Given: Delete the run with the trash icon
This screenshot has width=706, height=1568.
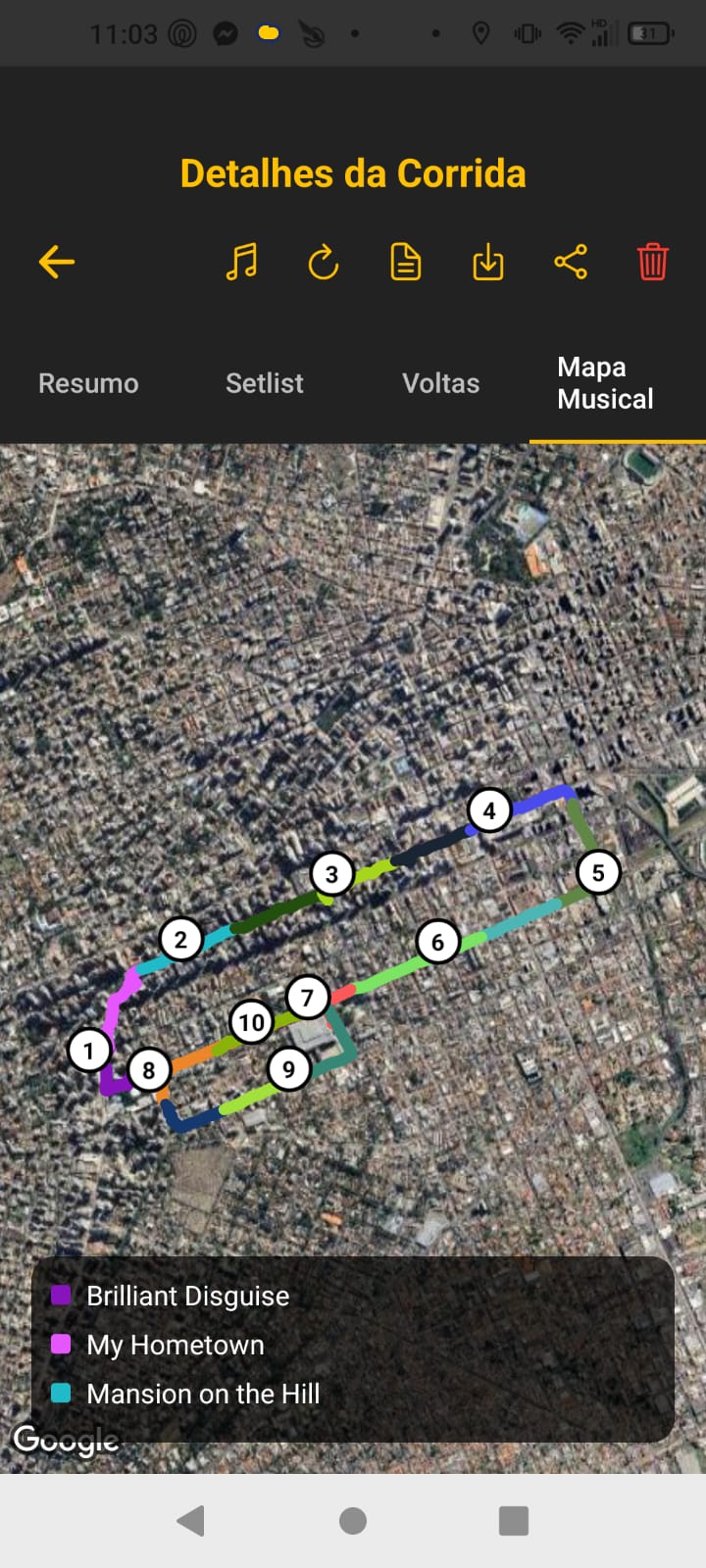Looking at the screenshot, I should 652,262.
